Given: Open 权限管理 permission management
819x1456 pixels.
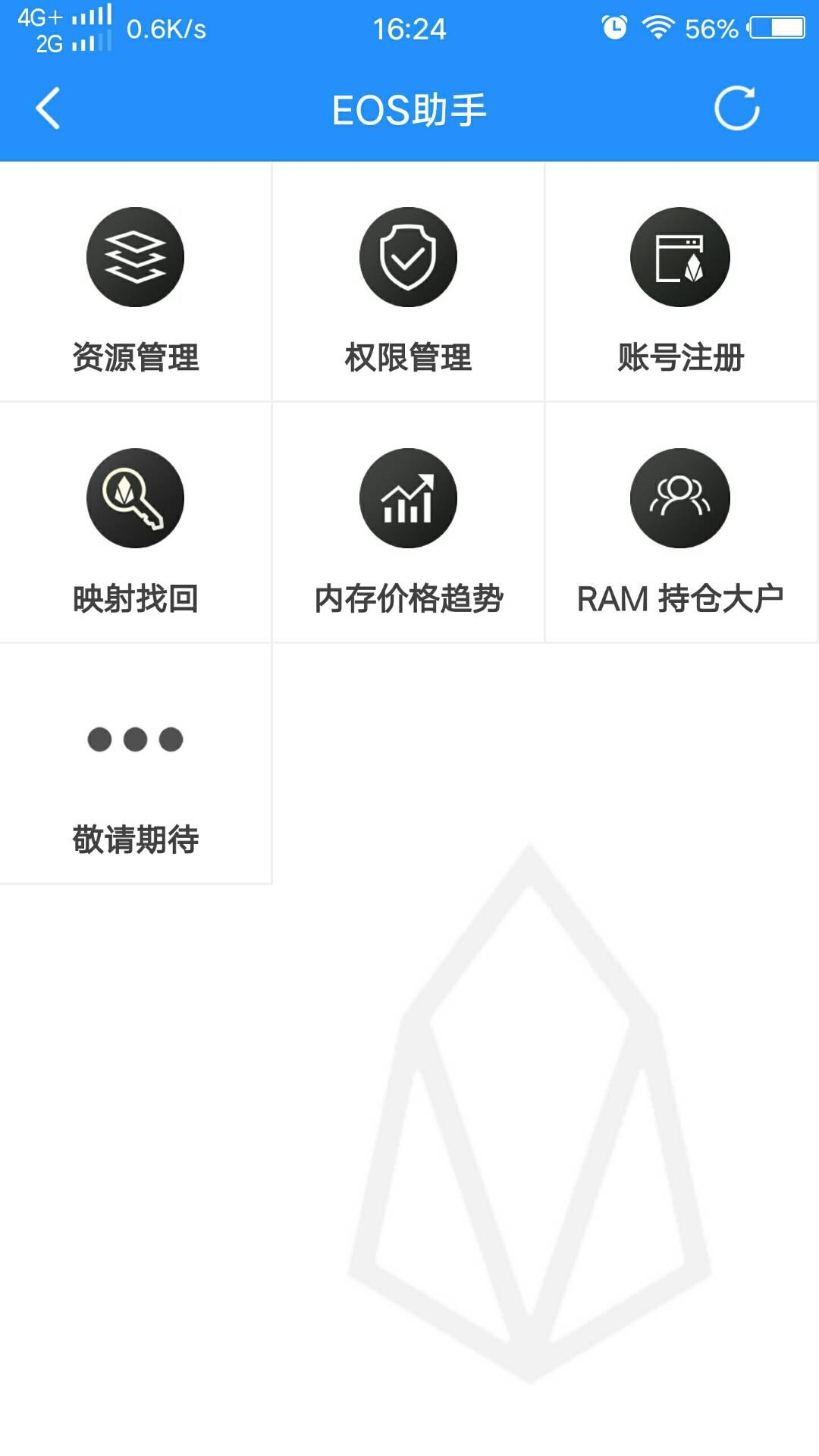Looking at the screenshot, I should pos(408,282).
